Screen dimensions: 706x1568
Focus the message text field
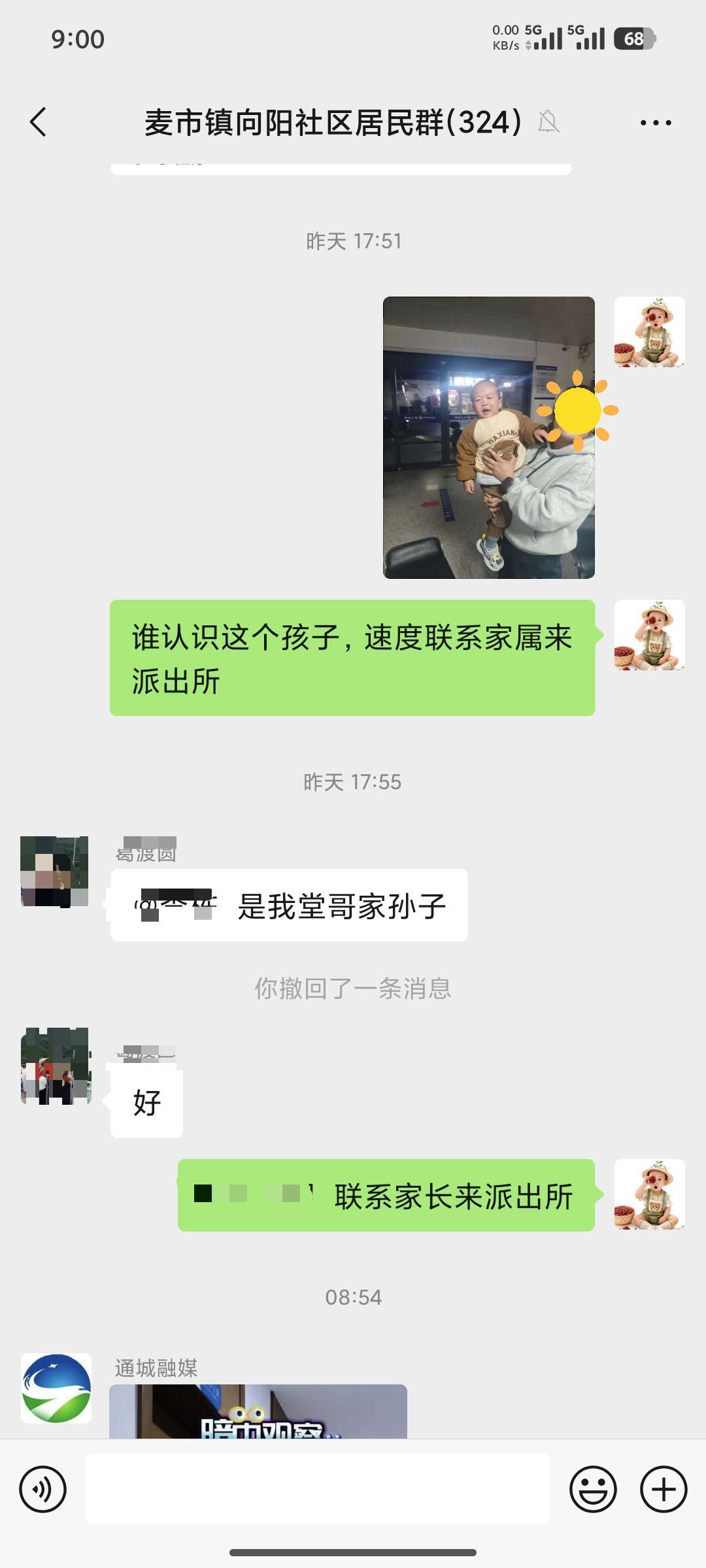(x=317, y=1490)
